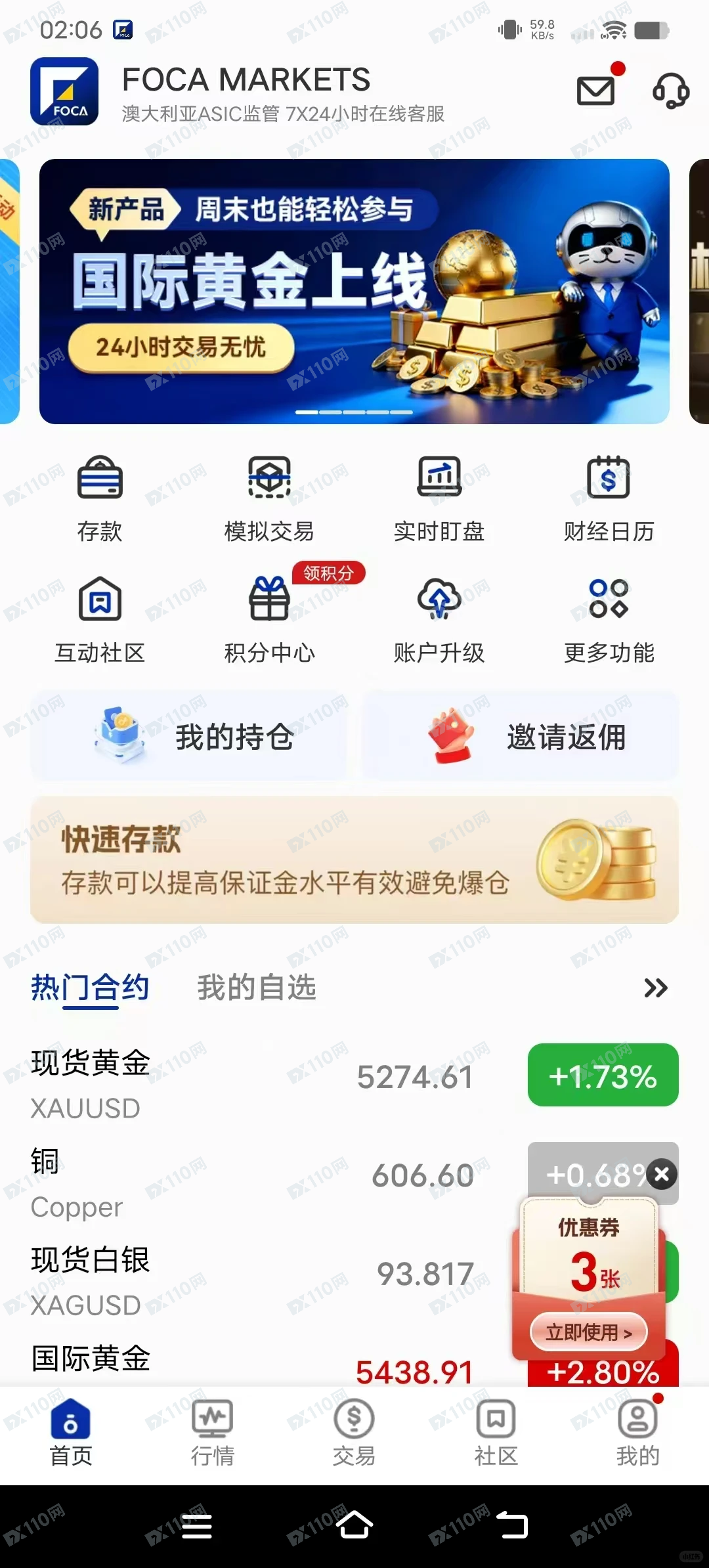The image size is (709, 1568).
Task: Open the 国际黄金上线 promo banner
Action: (354, 292)
